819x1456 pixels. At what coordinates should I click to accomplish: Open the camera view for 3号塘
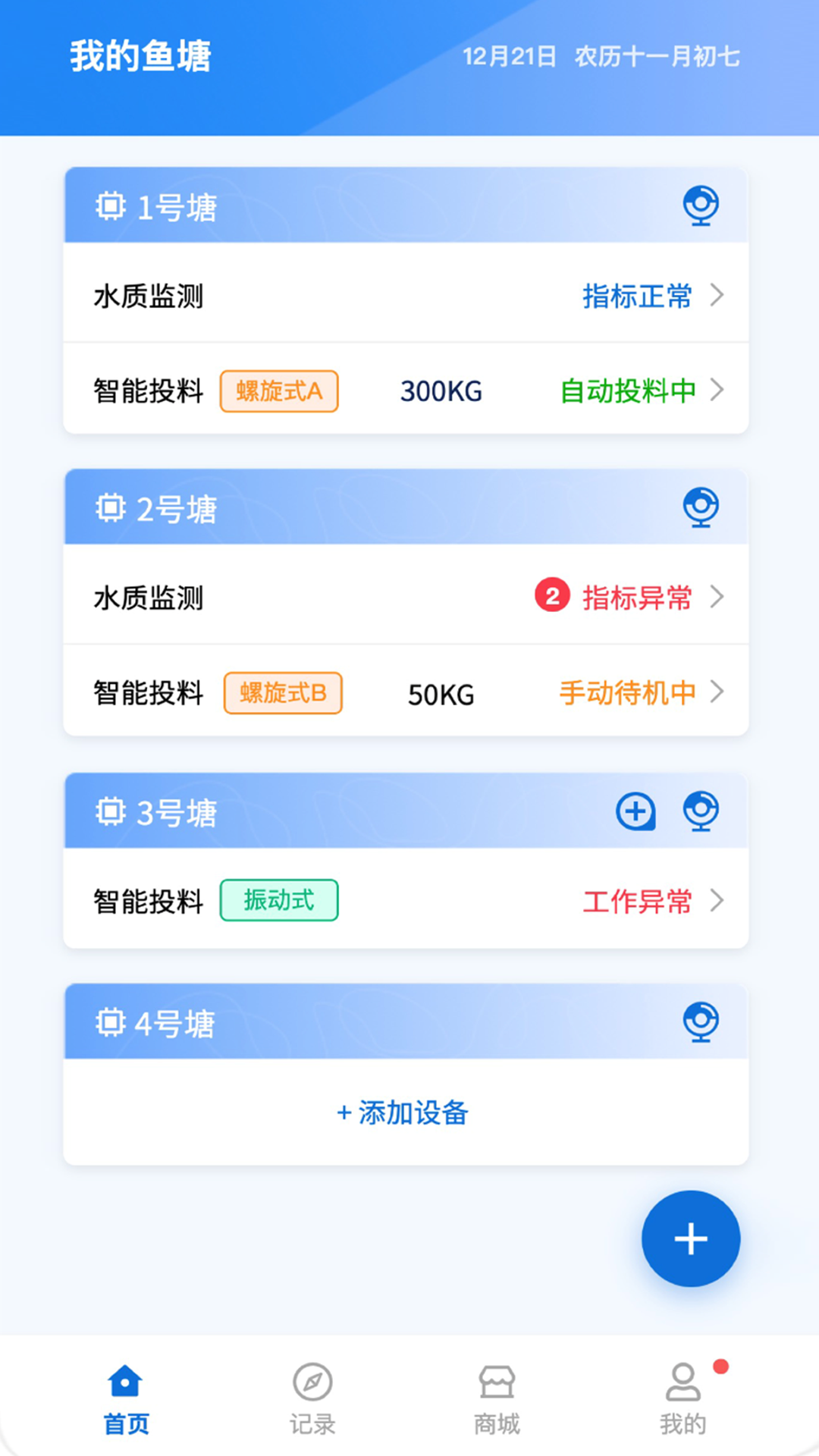(x=701, y=810)
